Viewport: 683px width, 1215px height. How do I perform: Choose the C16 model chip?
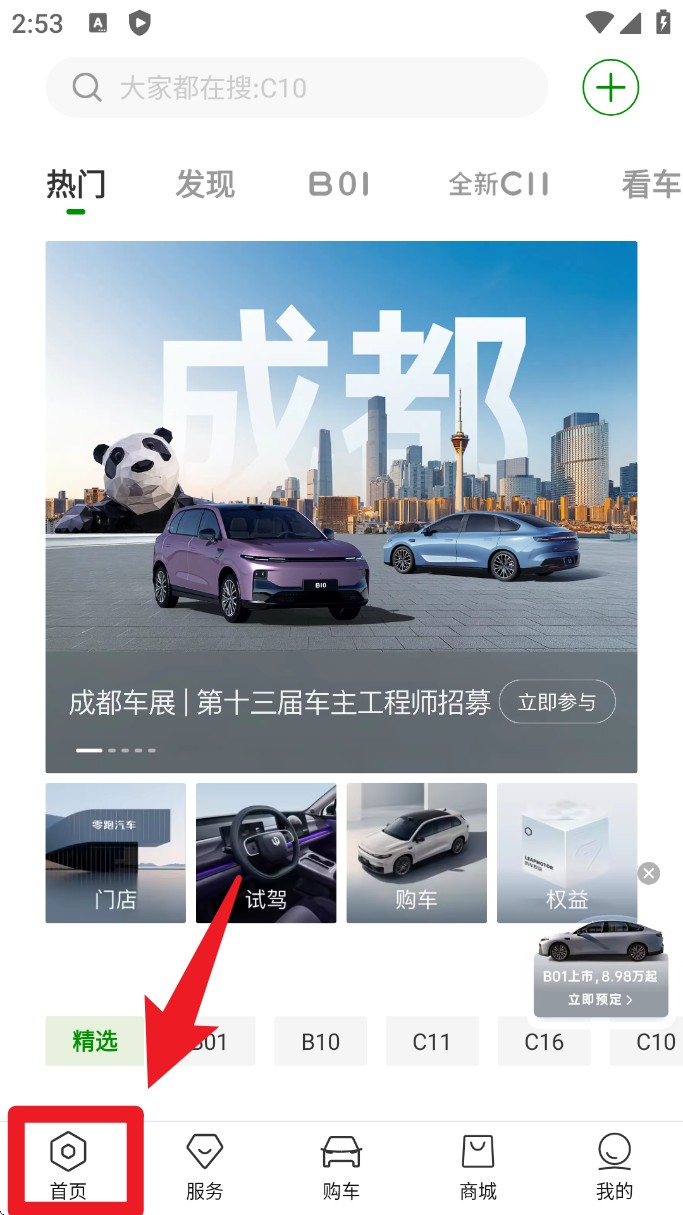(544, 1041)
